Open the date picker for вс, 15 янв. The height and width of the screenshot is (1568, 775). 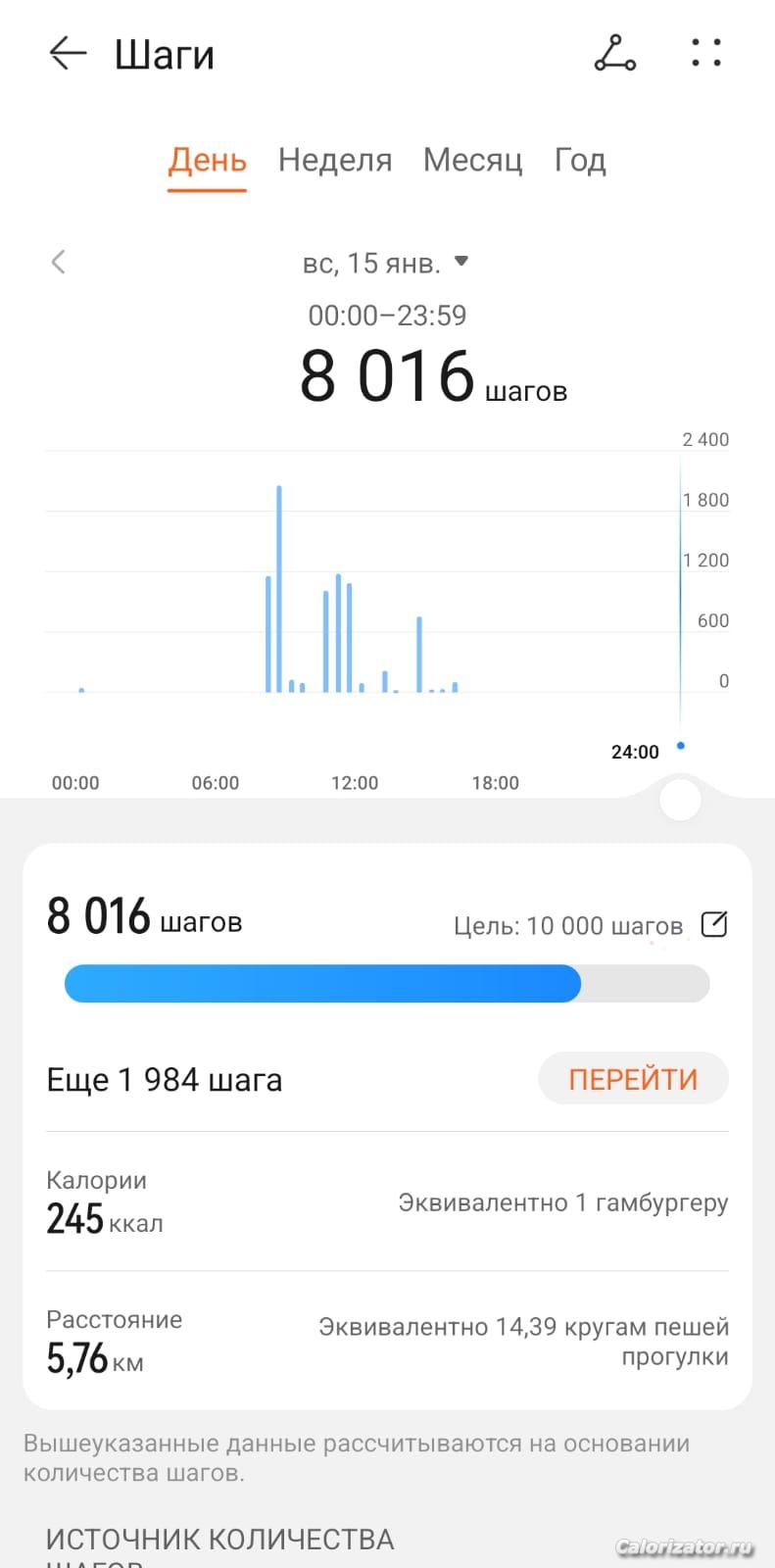pos(385,263)
